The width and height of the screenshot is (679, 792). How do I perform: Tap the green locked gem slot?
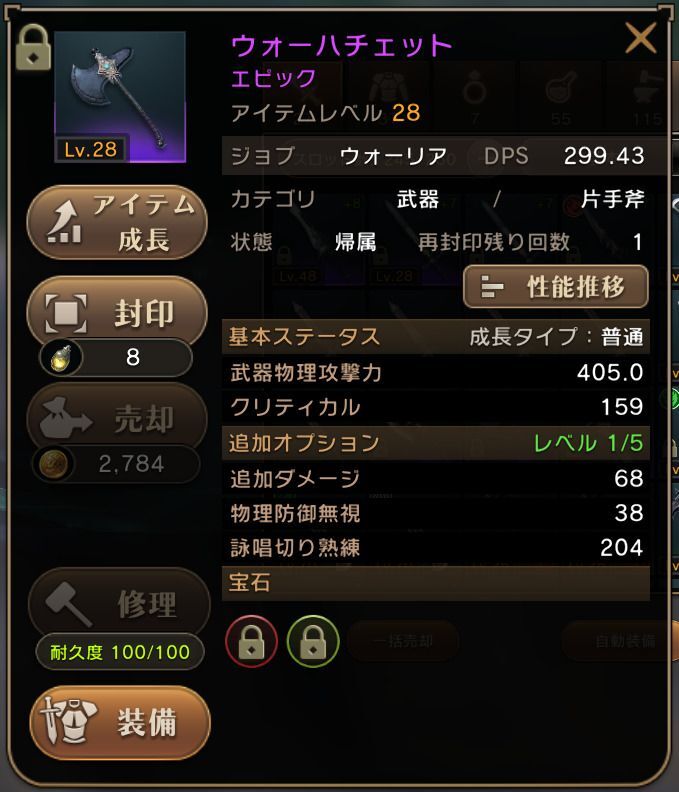[x=312, y=641]
